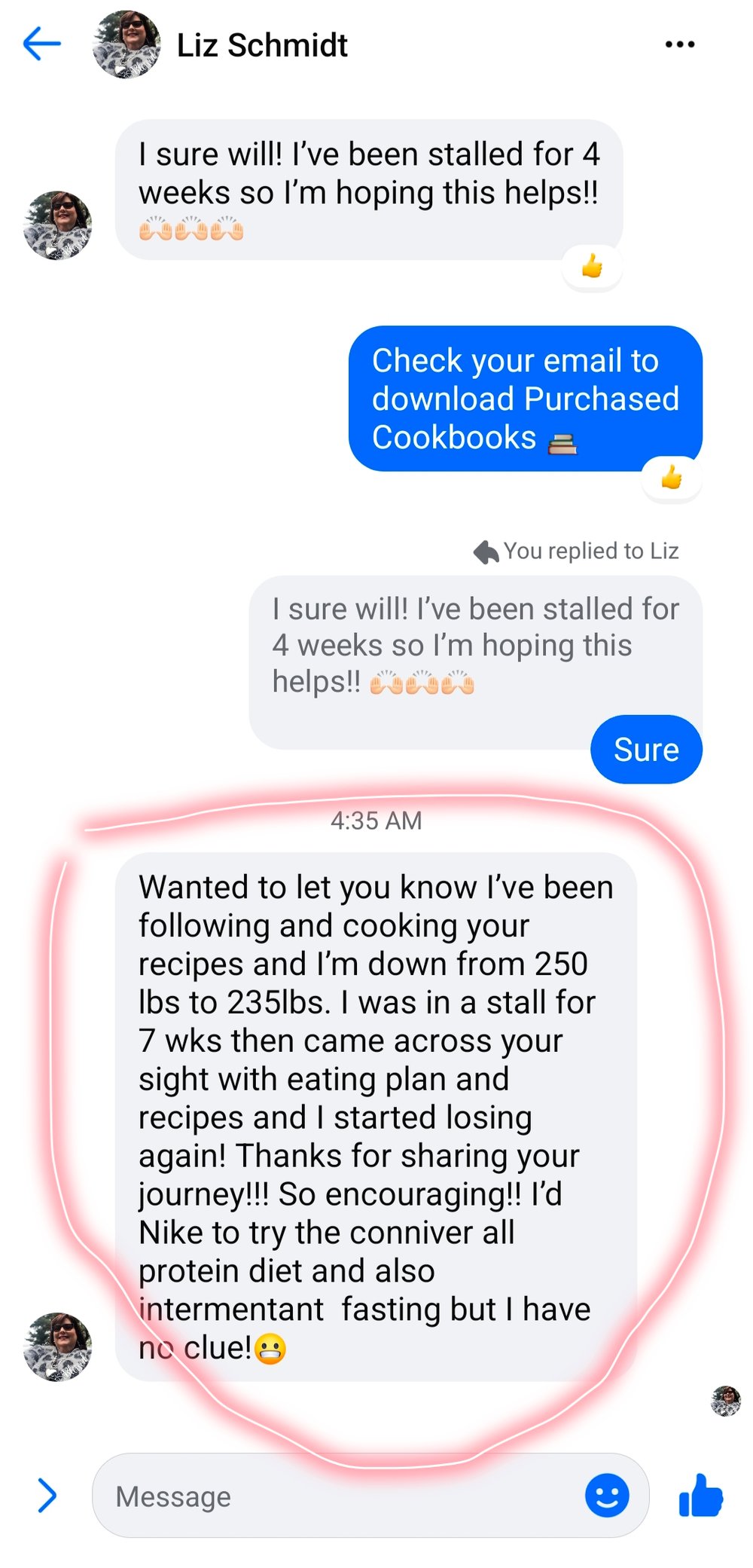
Task: Expand more attachment options chevron
Action: click(x=47, y=1496)
